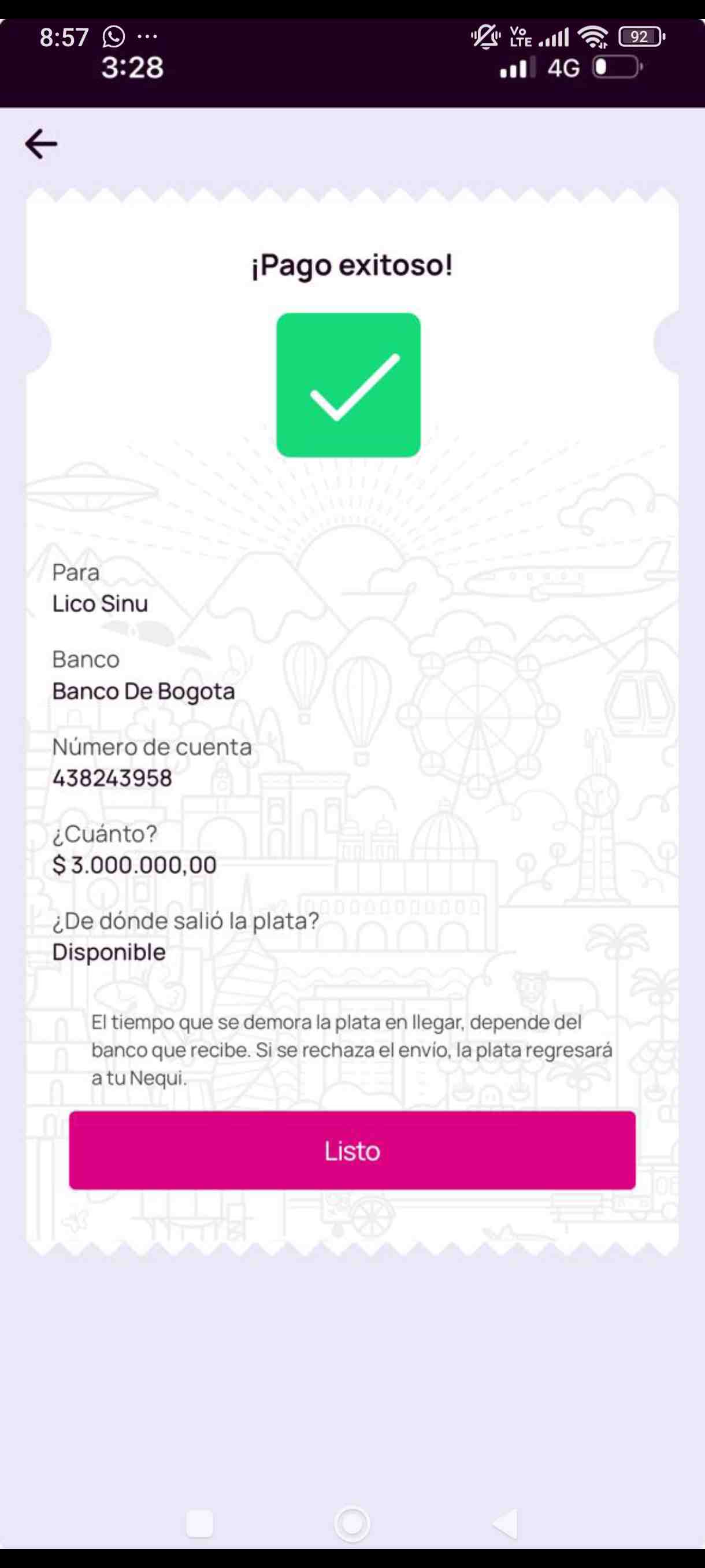Confirm with the Listo button

[x=352, y=1150]
